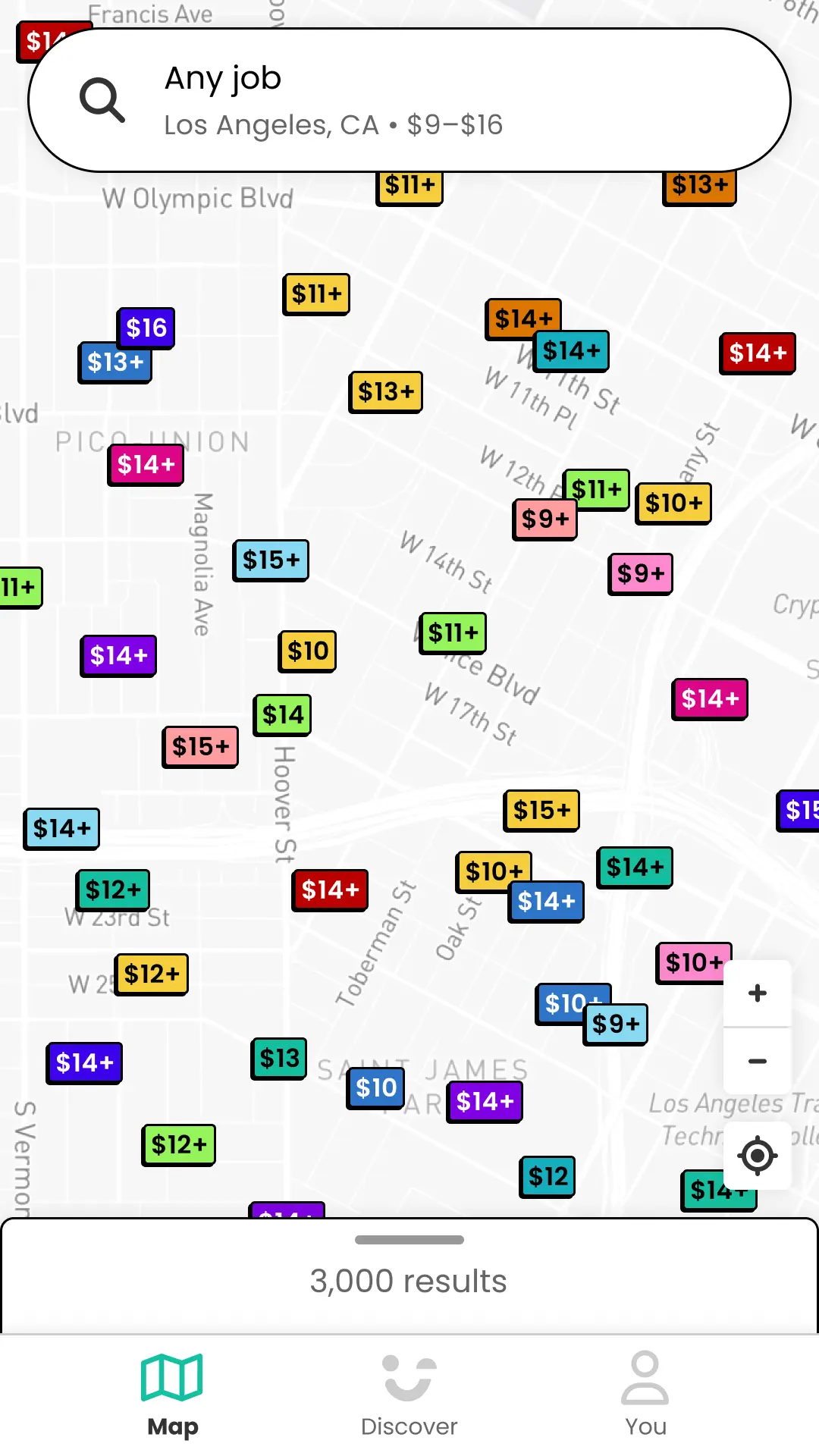Screen dimensions: 819x1456
Task: Tap the teal $13 job pin
Action: tap(280, 1058)
